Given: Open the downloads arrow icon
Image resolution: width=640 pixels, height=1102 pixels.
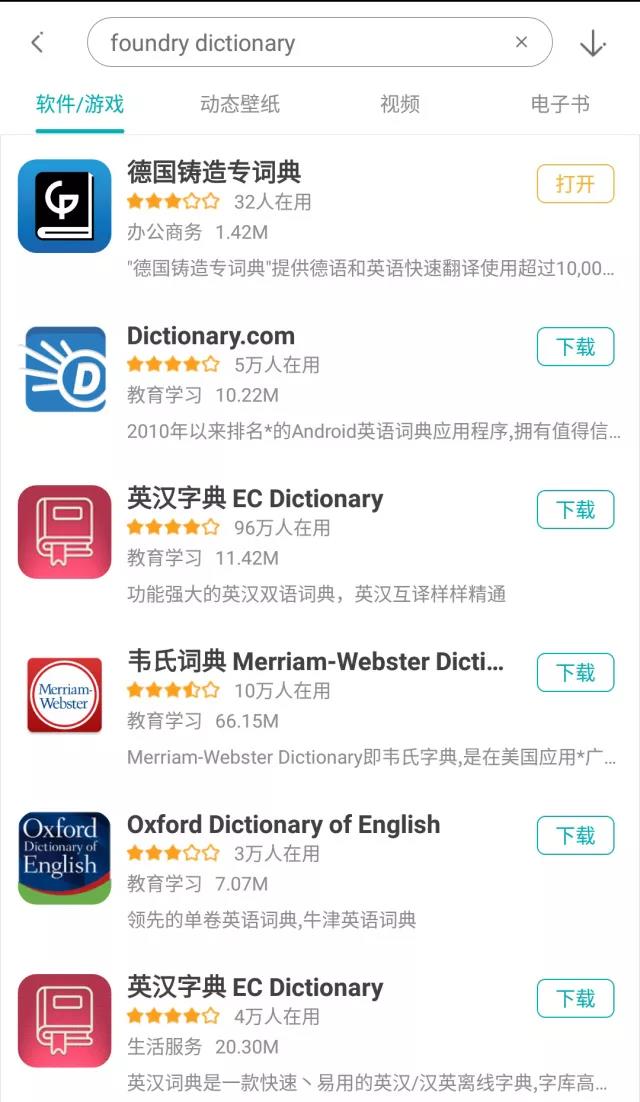Looking at the screenshot, I should coord(593,43).
